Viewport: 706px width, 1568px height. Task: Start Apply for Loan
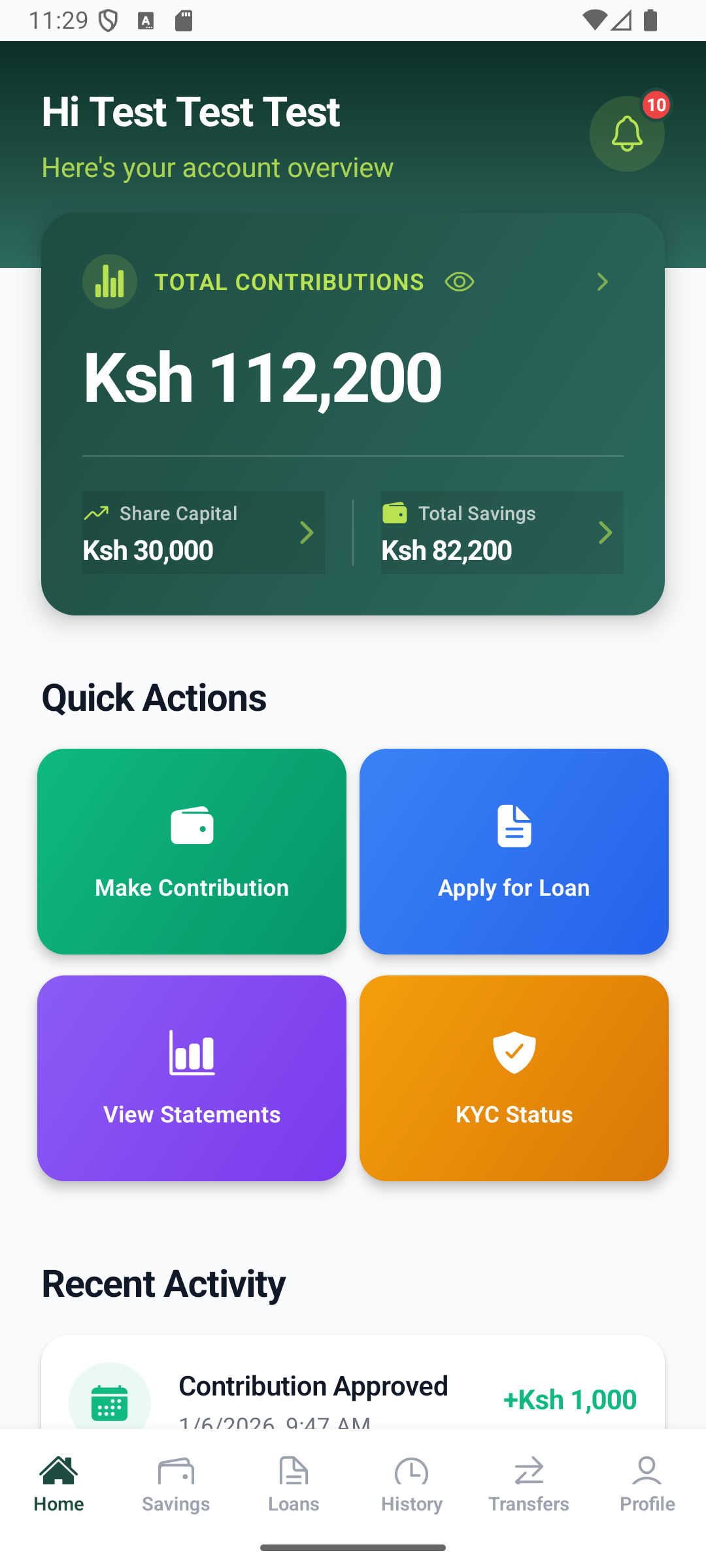pyautogui.click(x=514, y=851)
